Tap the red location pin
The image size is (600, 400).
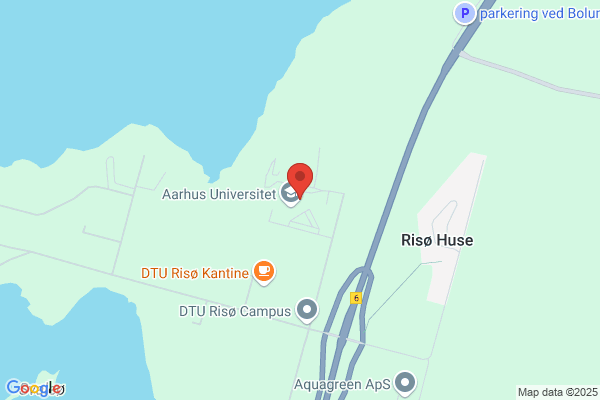(300, 180)
